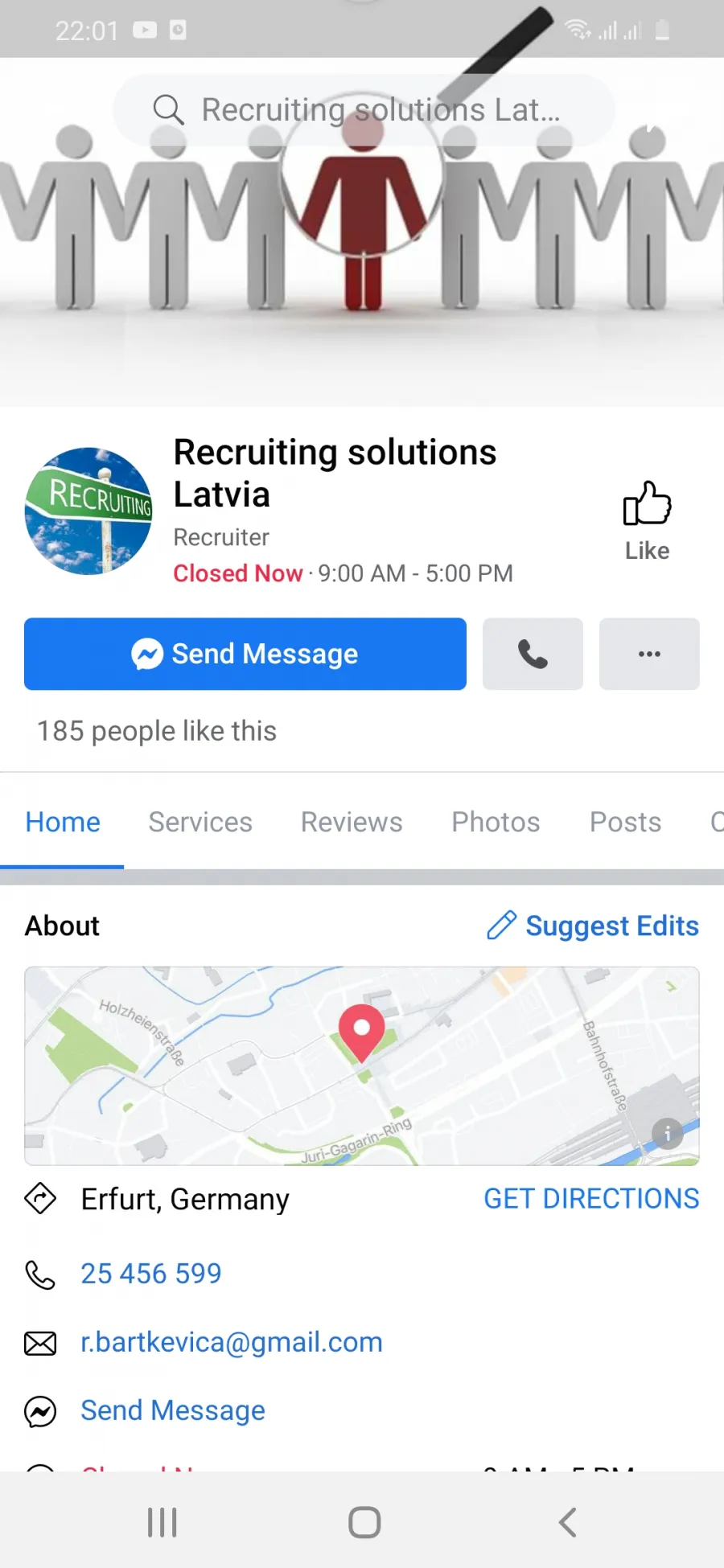This screenshot has height=1568, width=724.
Task: Dial the phone number 25 456 599
Action: click(151, 1274)
